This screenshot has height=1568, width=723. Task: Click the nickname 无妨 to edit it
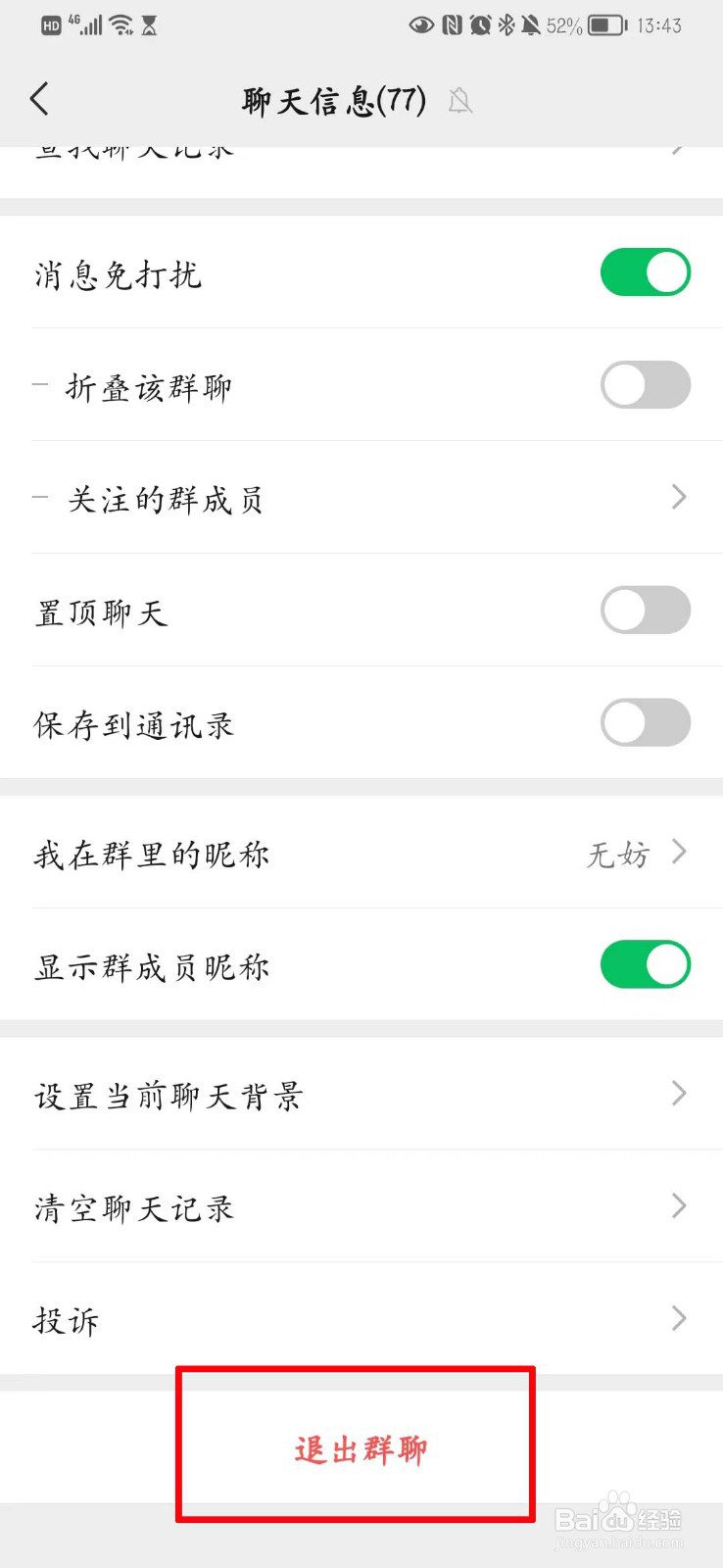(x=617, y=855)
